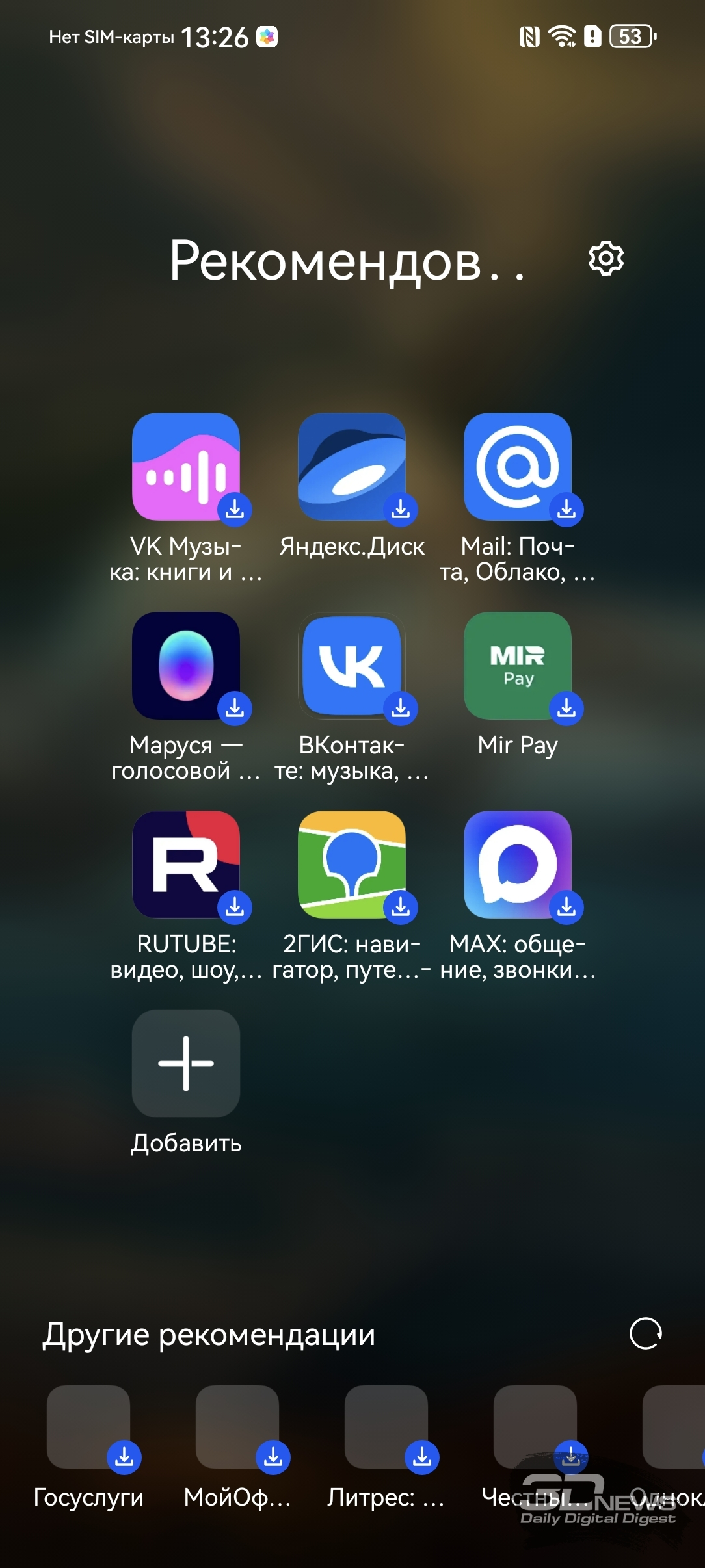Refresh Другие рекомендации list
The height and width of the screenshot is (1568, 705).
645,1334
